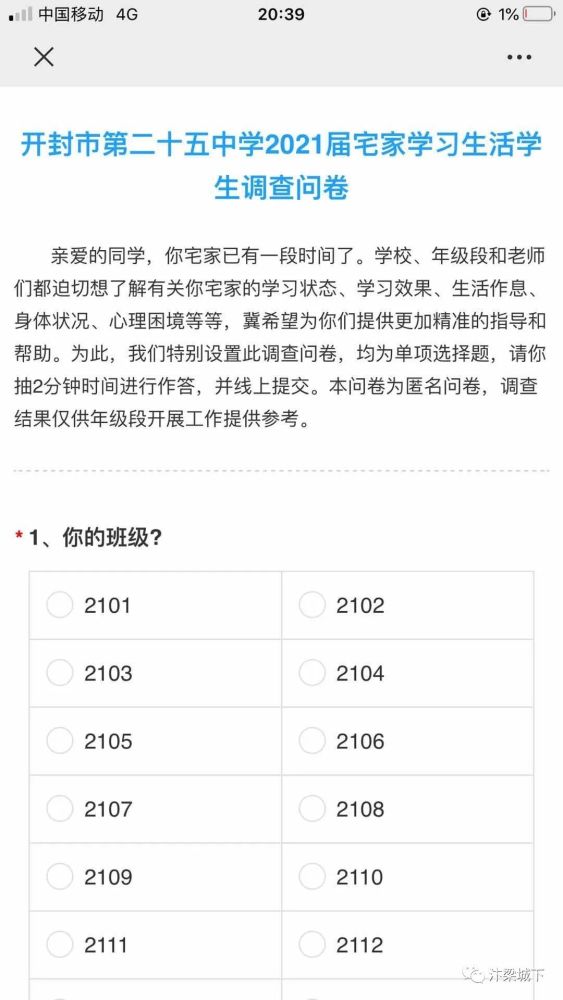This screenshot has height=1000, width=563.
Task: Close the survey page
Action: point(43,57)
